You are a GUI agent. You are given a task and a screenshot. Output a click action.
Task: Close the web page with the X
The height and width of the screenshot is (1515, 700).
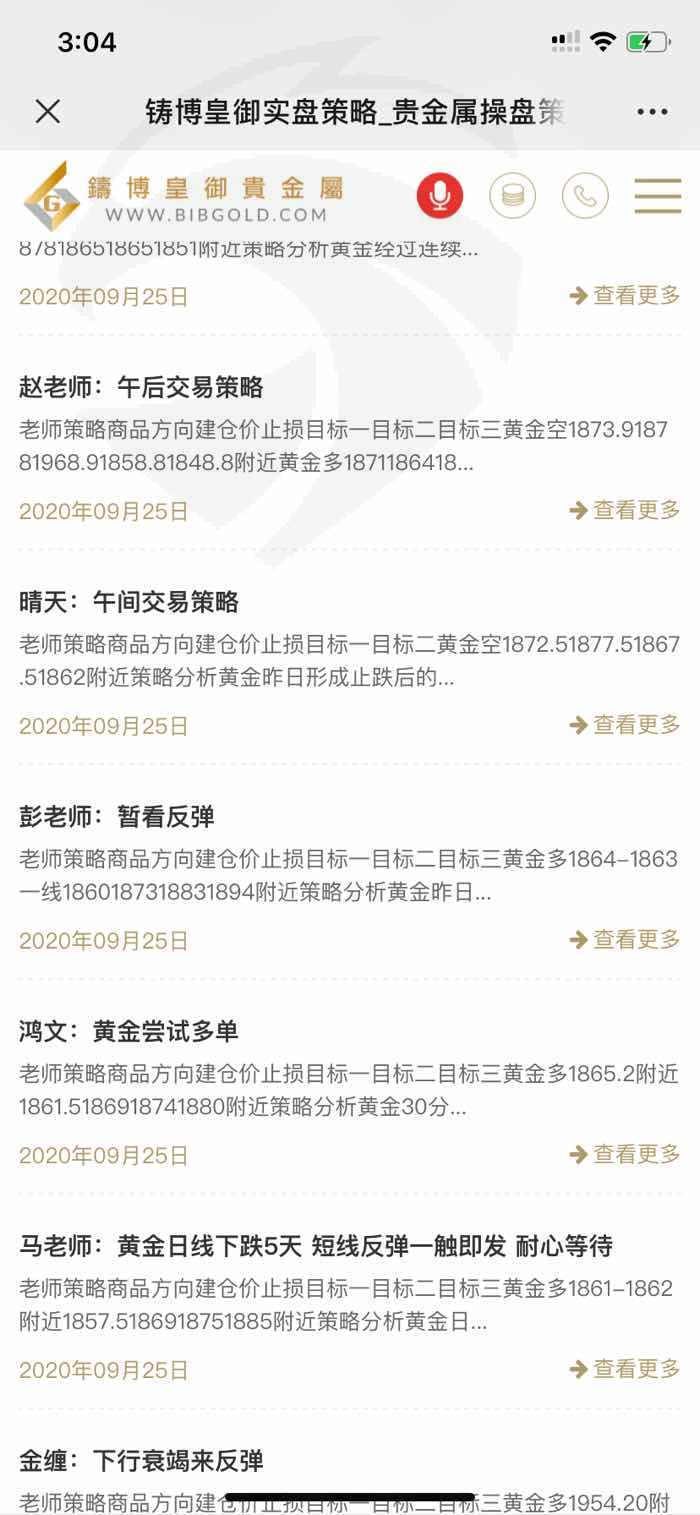point(47,112)
